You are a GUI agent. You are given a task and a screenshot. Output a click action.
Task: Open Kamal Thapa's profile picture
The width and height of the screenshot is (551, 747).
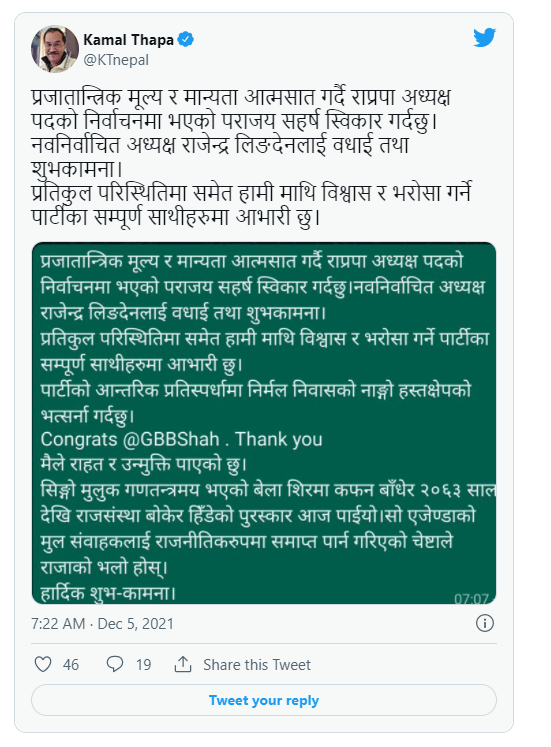click(54, 49)
